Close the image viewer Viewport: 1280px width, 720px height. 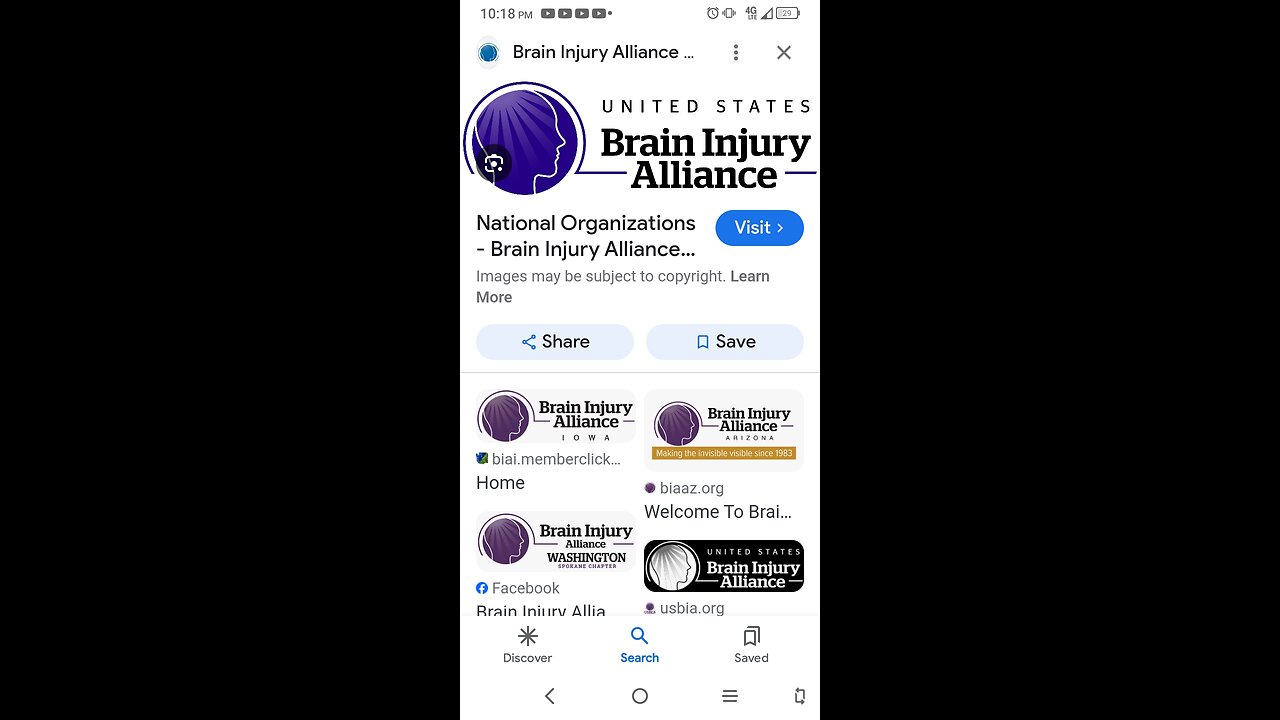pyautogui.click(x=784, y=52)
